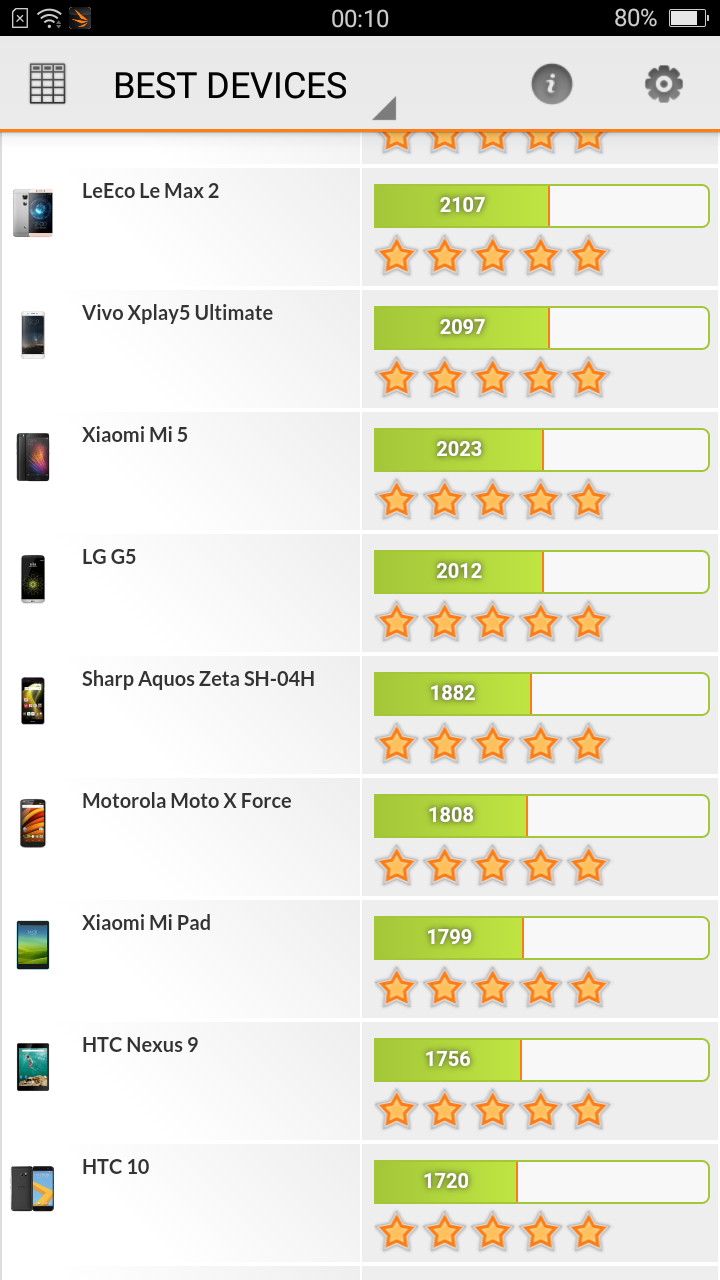Open the settings gear
This screenshot has width=720, height=1280.
(x=664, y=84)
